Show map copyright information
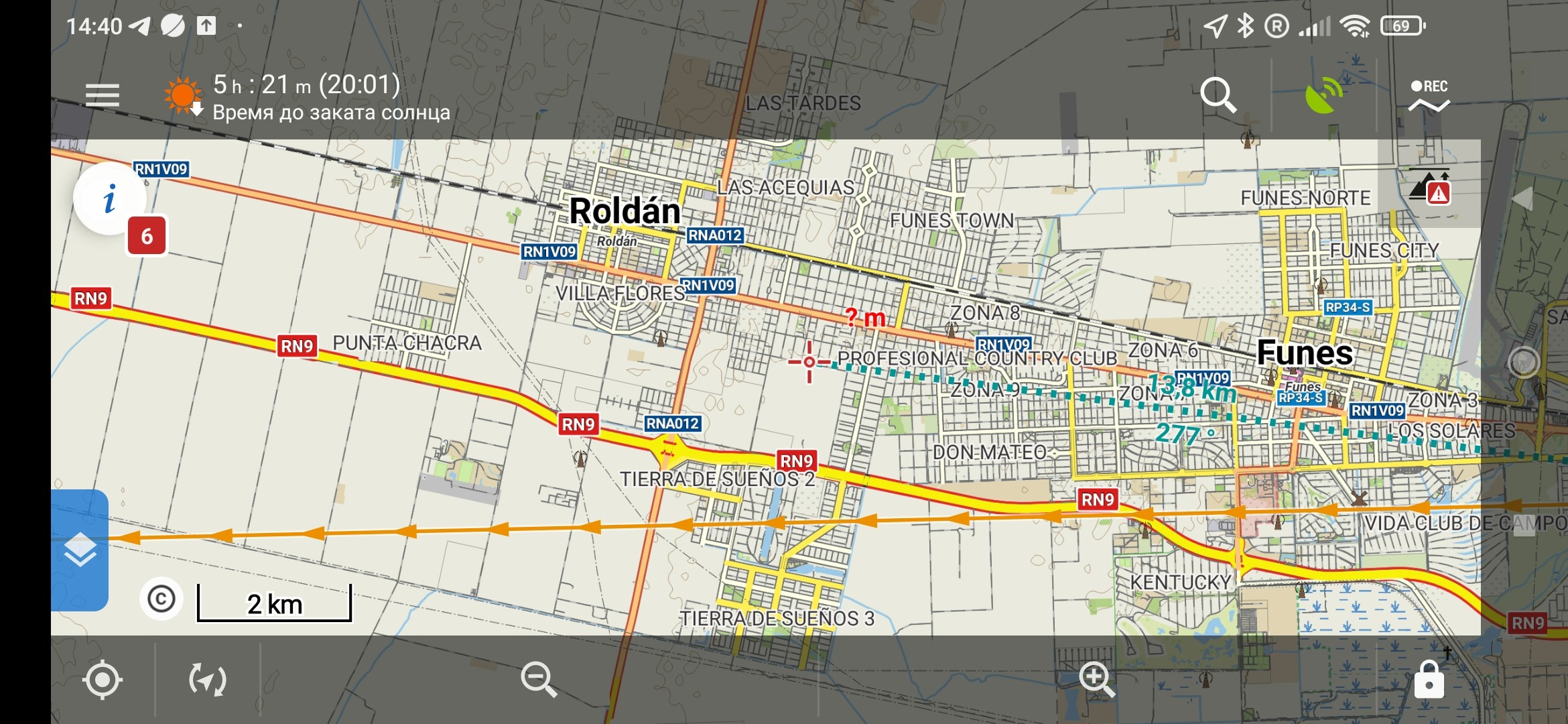The image size is (1568, 724). [161, 599]
